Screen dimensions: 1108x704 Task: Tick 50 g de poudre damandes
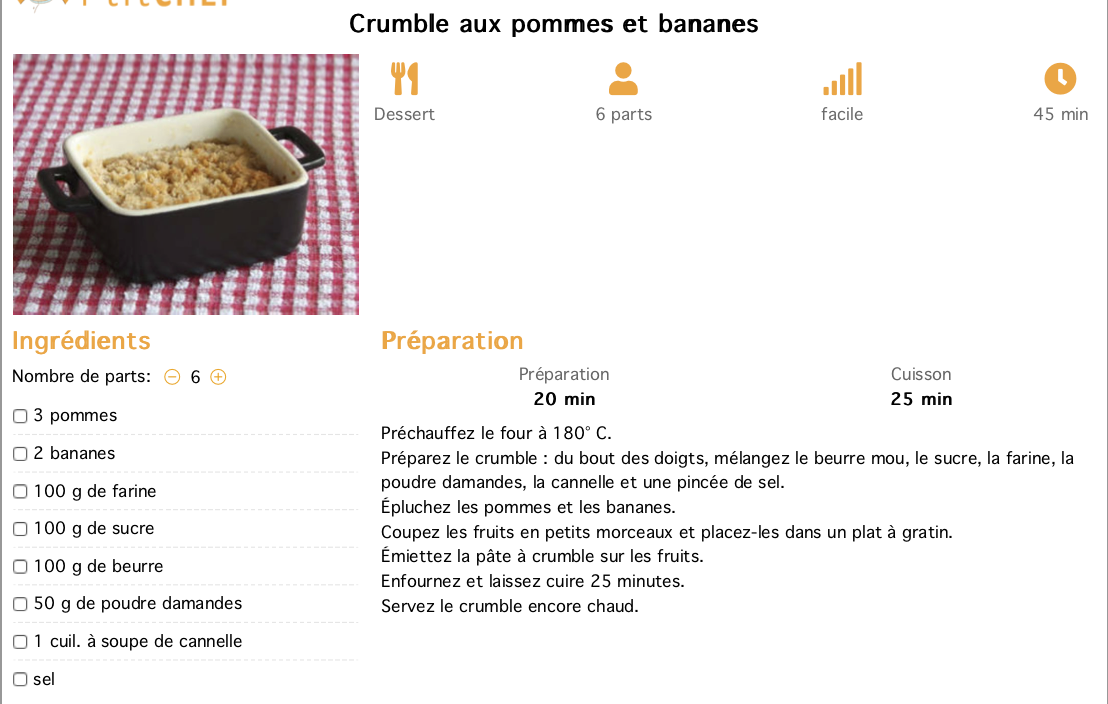coord(20,604)
